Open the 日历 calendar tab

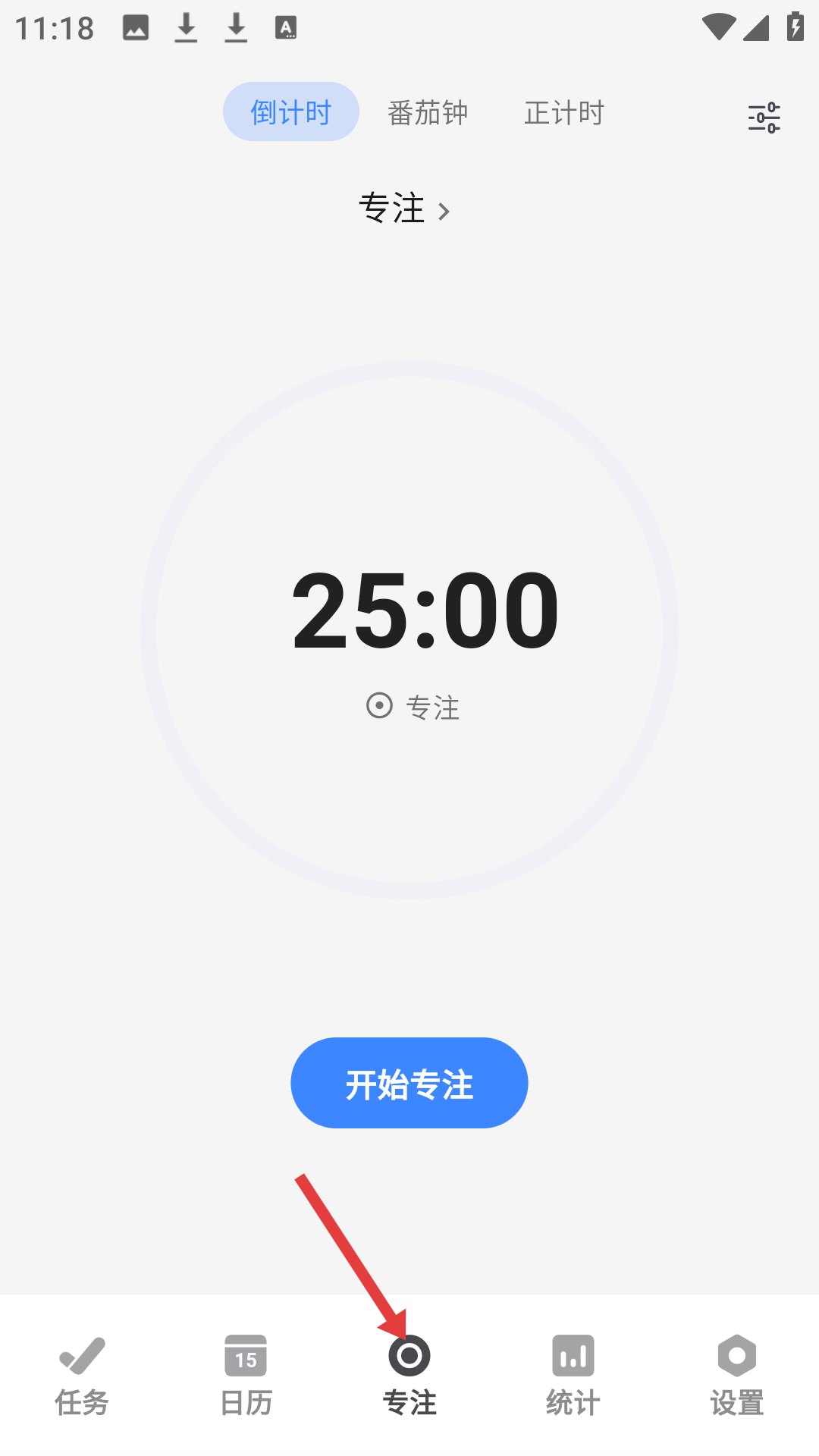[x=246, y=1376]
